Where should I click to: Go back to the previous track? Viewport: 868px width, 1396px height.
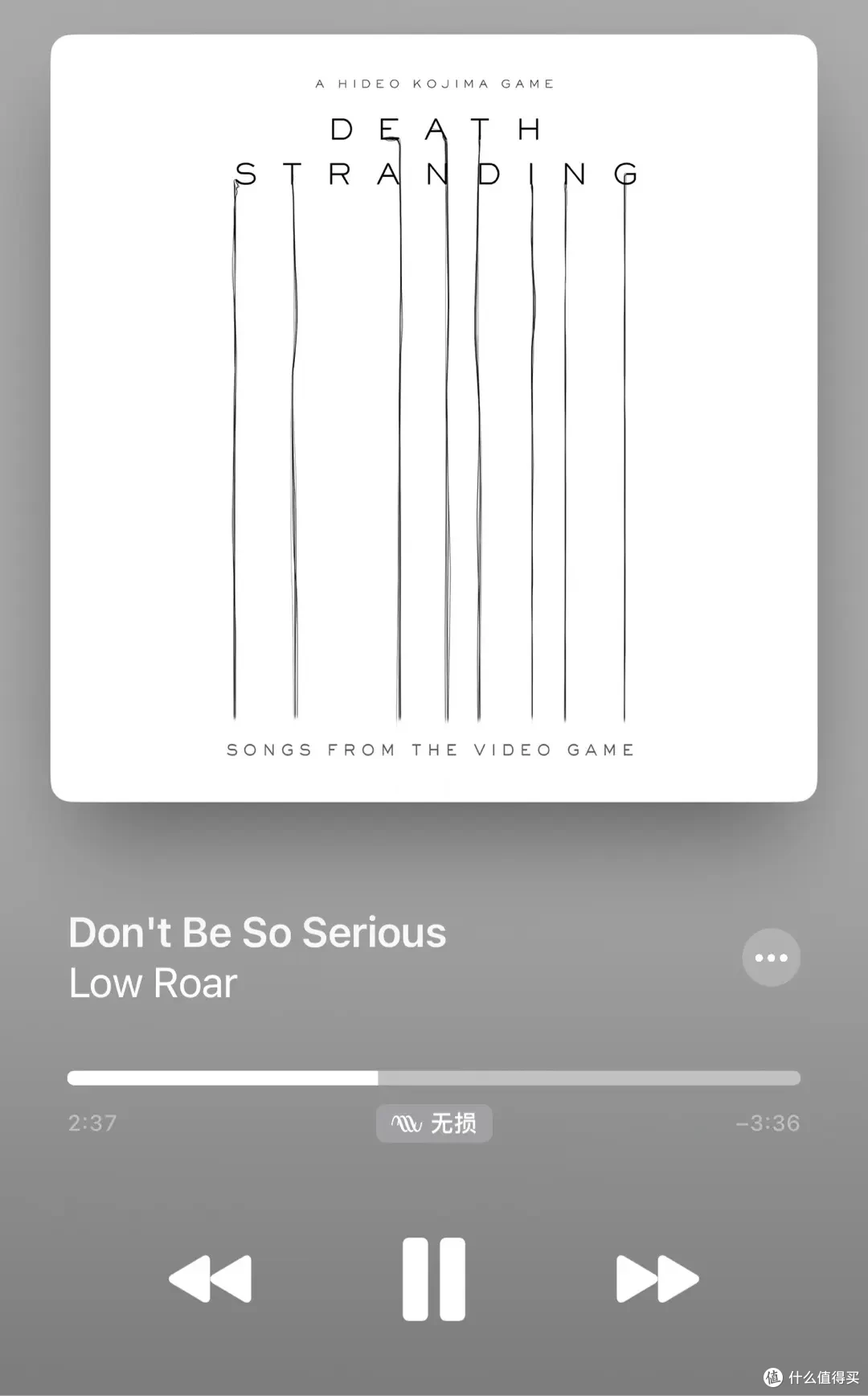coord(210,1279)
